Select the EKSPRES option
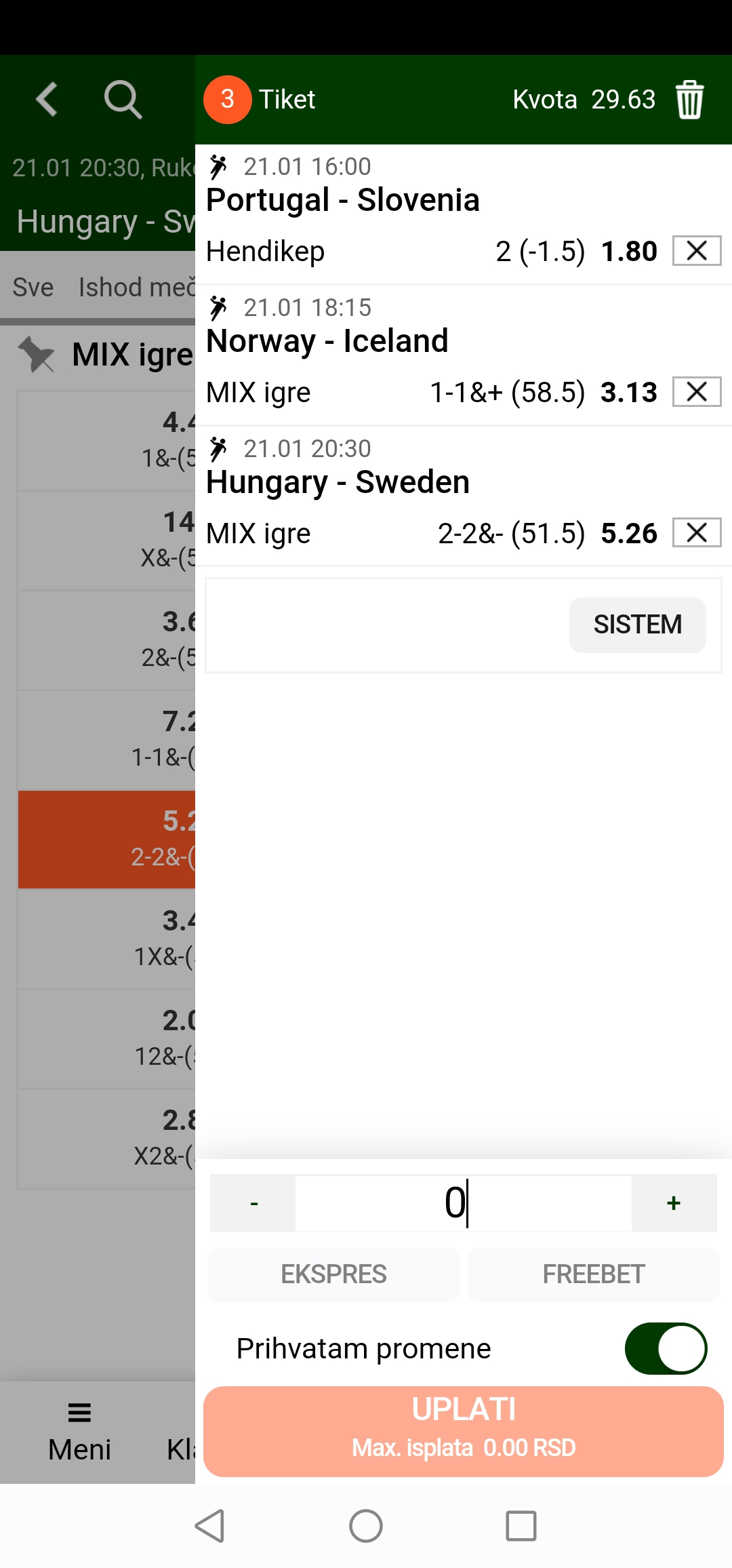The height and width of the screenshot is (1568, 732). point(333,1274)
